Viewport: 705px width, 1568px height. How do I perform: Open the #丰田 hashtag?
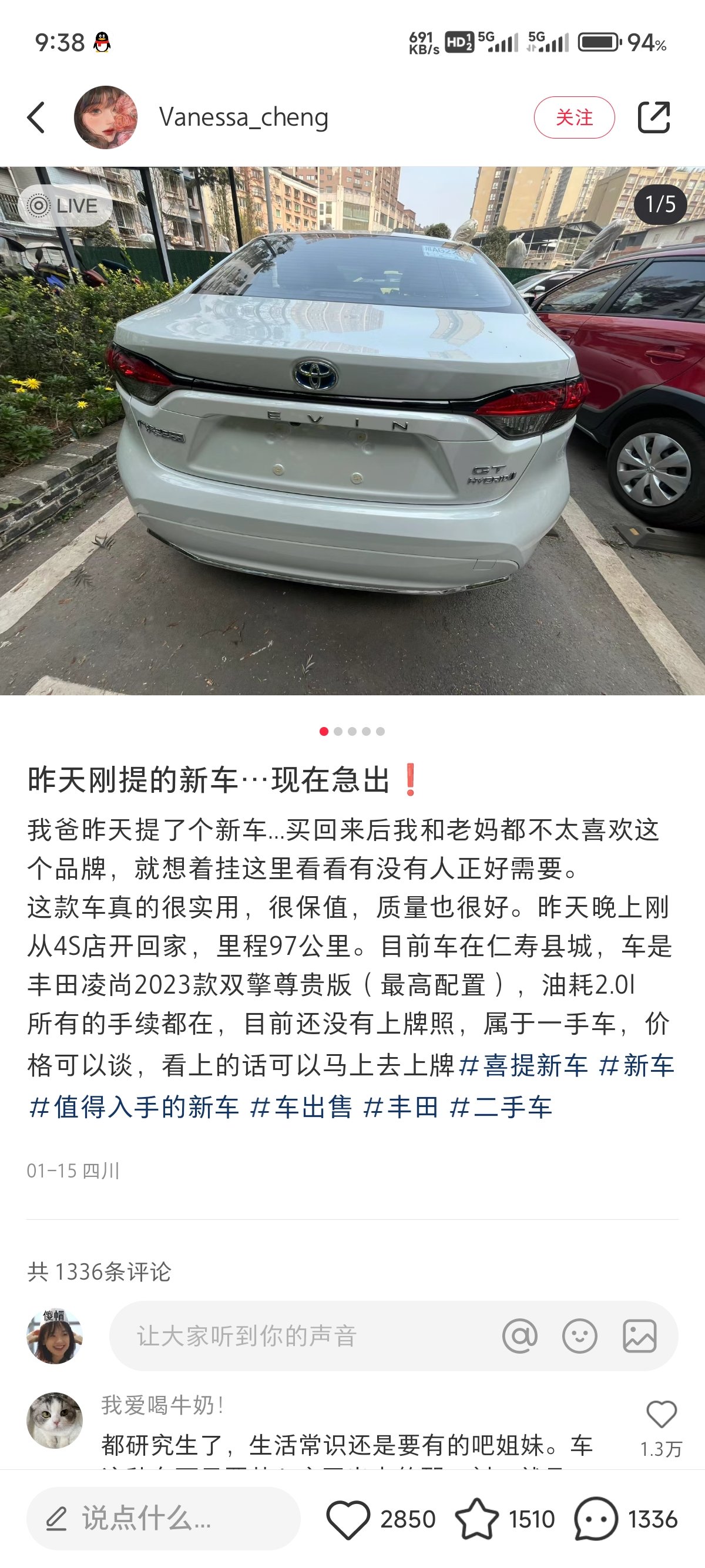click(x=401, y=1106)
